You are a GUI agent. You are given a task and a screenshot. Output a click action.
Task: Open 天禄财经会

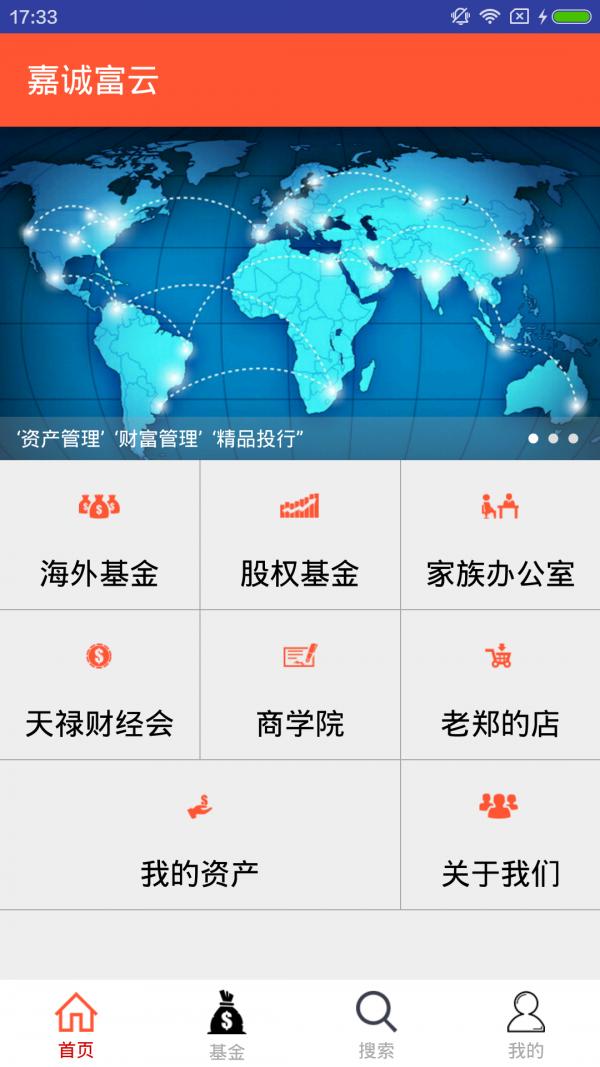[100, 686]
